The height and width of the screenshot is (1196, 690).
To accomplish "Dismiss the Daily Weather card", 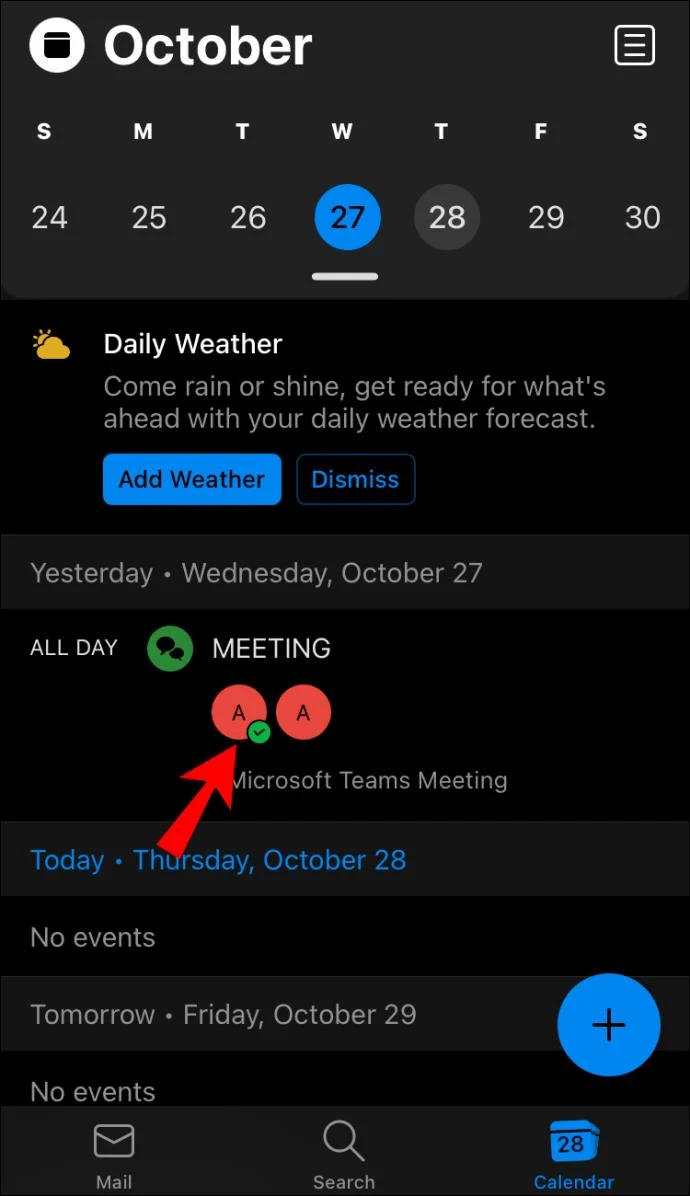I will coord(355,479).
